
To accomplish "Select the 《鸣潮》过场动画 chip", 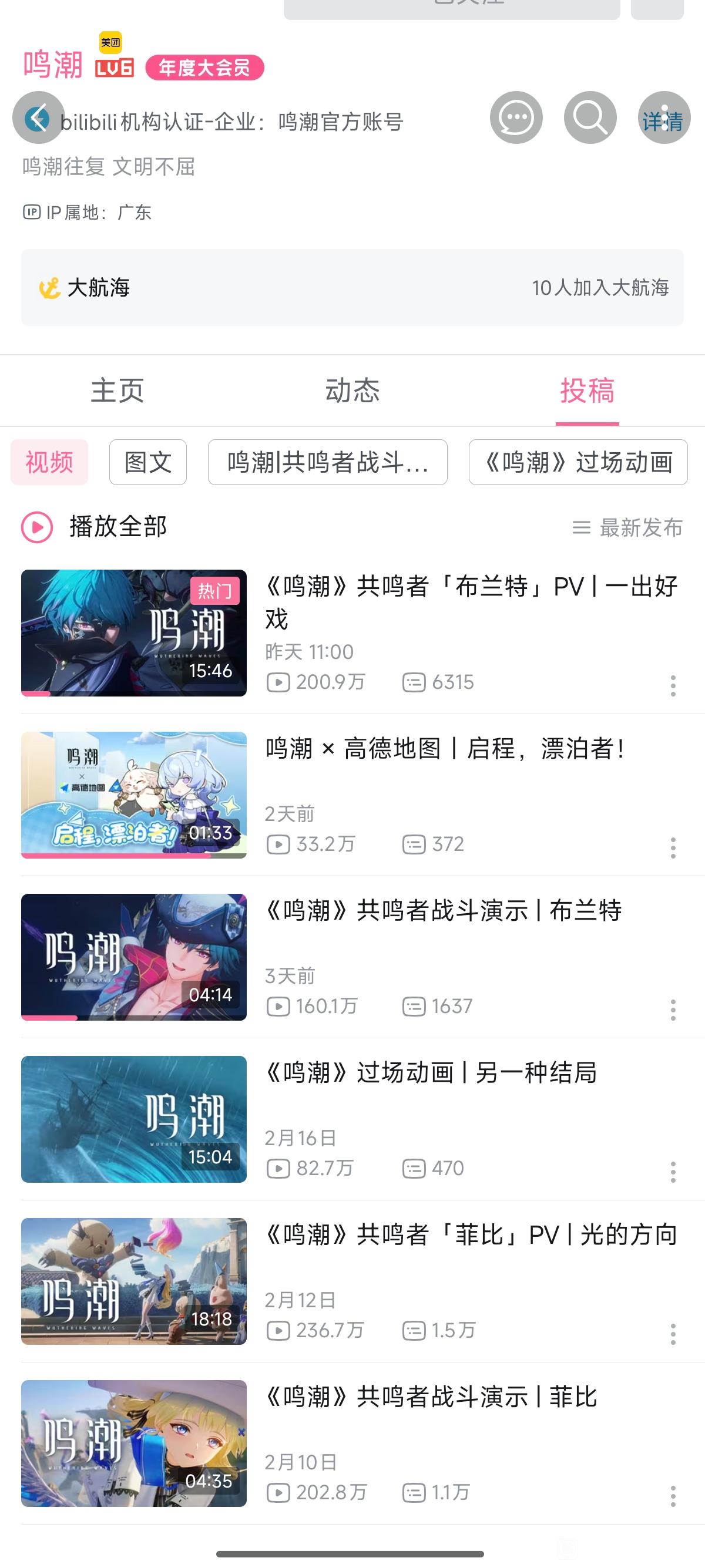I will coord(578,462).
